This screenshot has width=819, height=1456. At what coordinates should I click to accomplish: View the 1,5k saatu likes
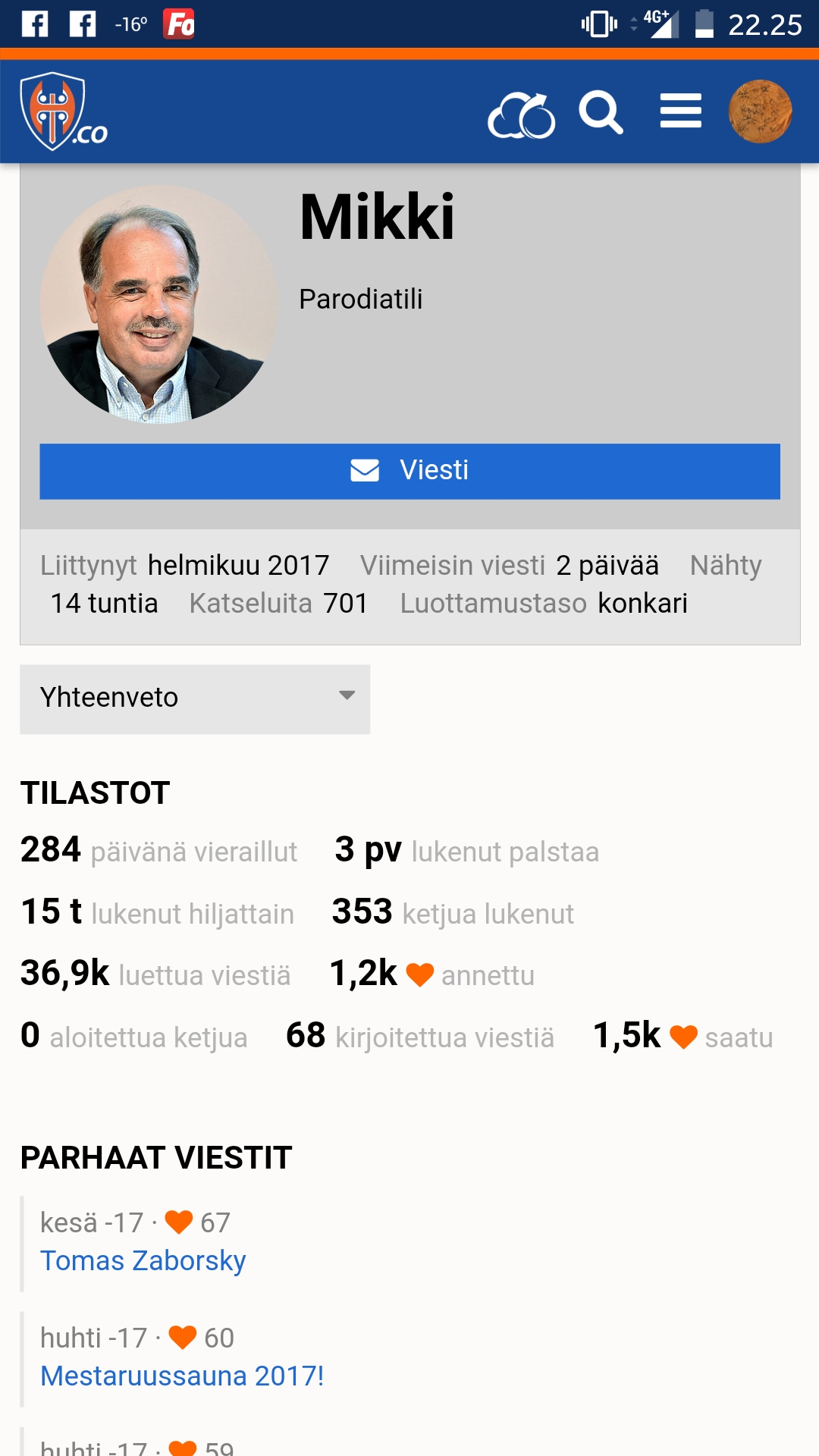click(682, 1036)
